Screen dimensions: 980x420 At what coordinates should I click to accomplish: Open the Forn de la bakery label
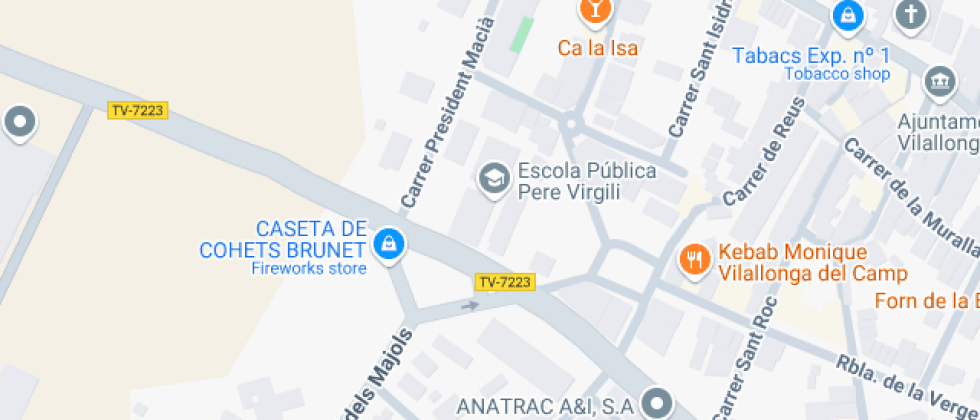(x=925, y=301)
